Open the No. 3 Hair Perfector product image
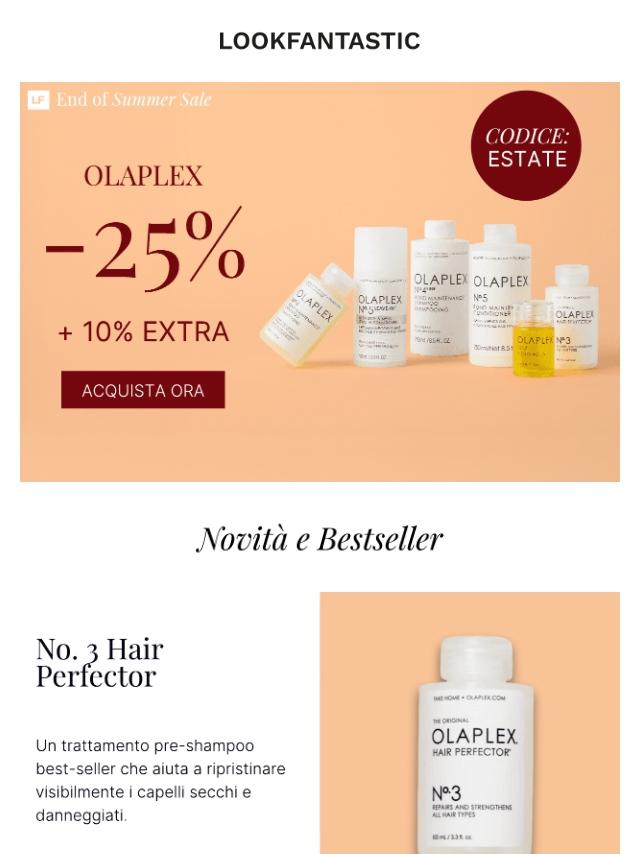 point(469,722)
